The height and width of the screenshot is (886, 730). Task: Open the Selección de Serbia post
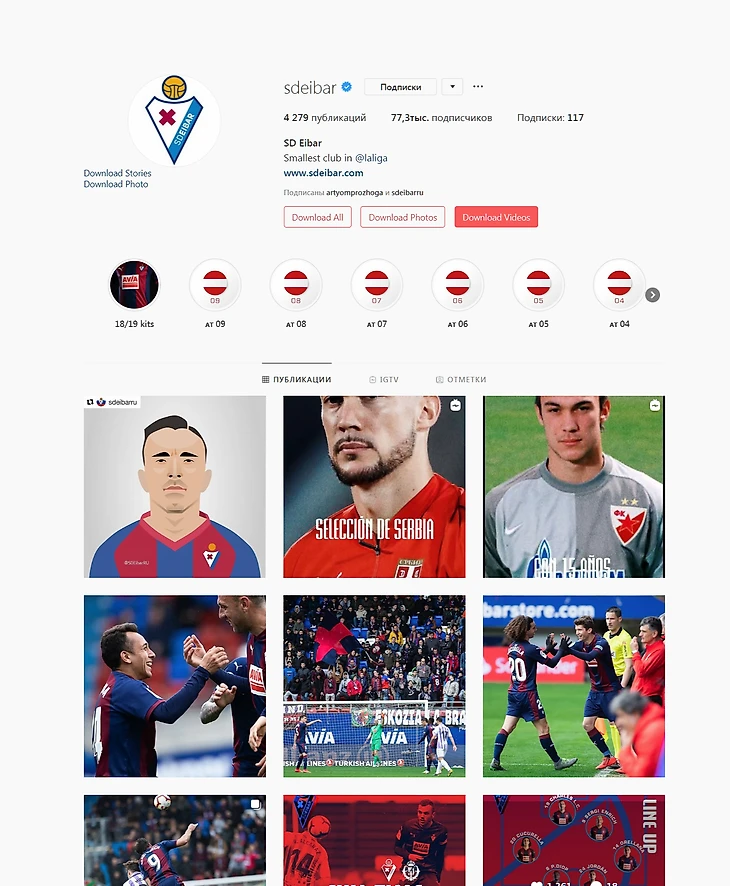click(374, 486)
